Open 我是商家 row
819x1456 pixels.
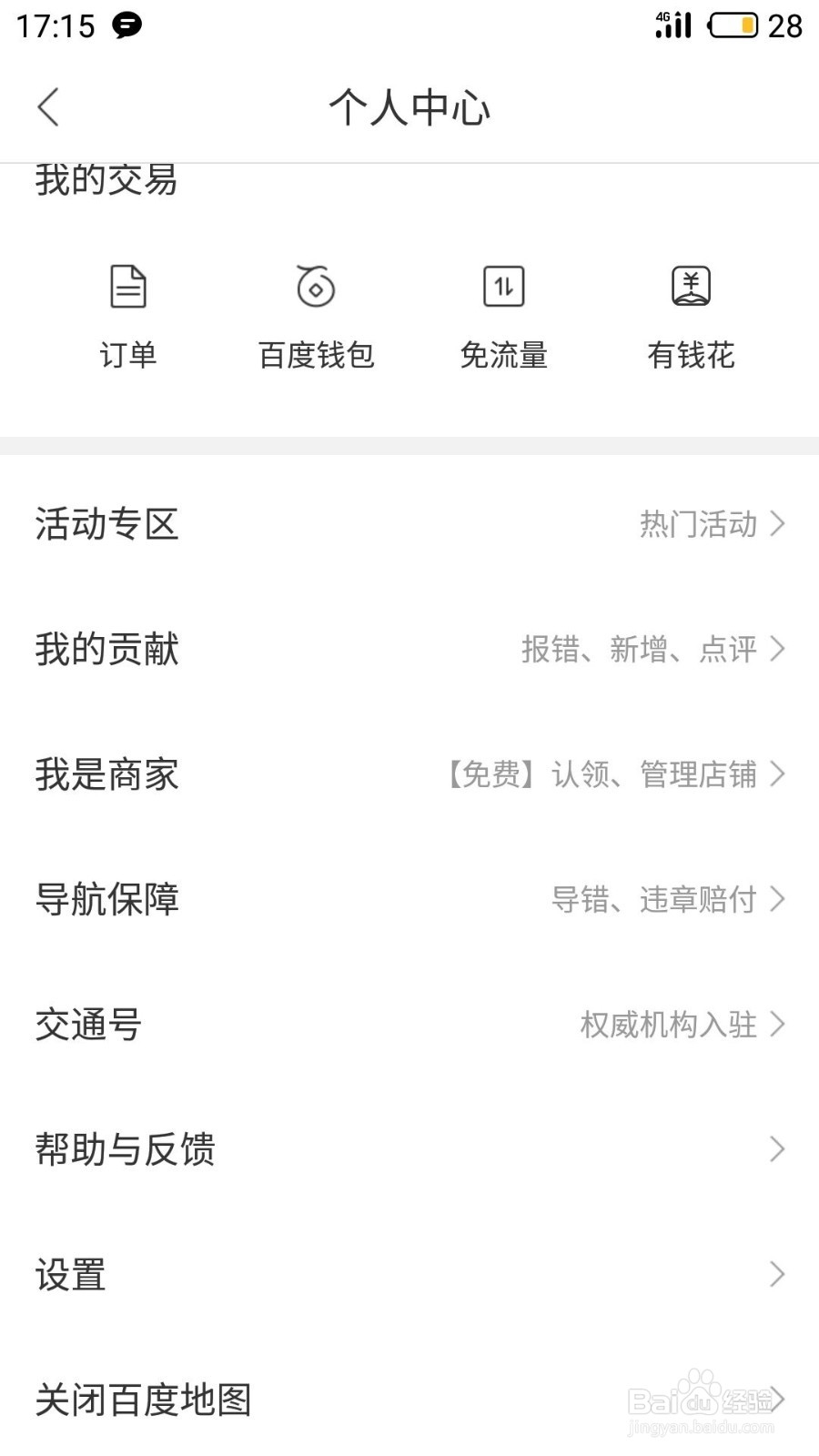[409, 774]
